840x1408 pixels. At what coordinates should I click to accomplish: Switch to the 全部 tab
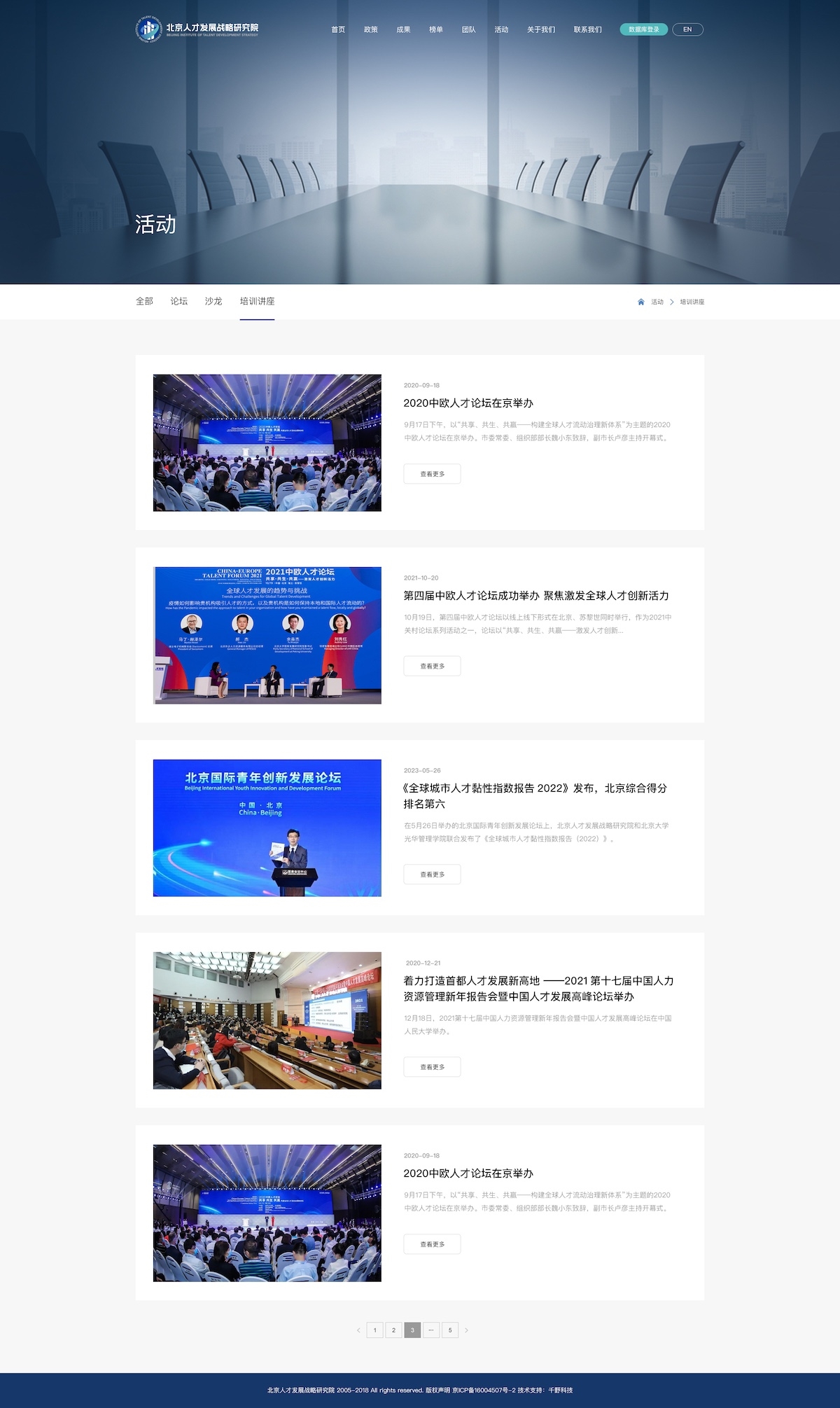144,301
